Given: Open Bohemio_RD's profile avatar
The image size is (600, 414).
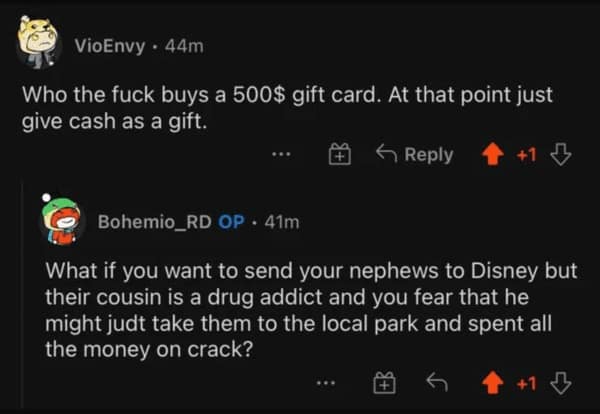Looking at the screenshot, I should tap(62, 221).
